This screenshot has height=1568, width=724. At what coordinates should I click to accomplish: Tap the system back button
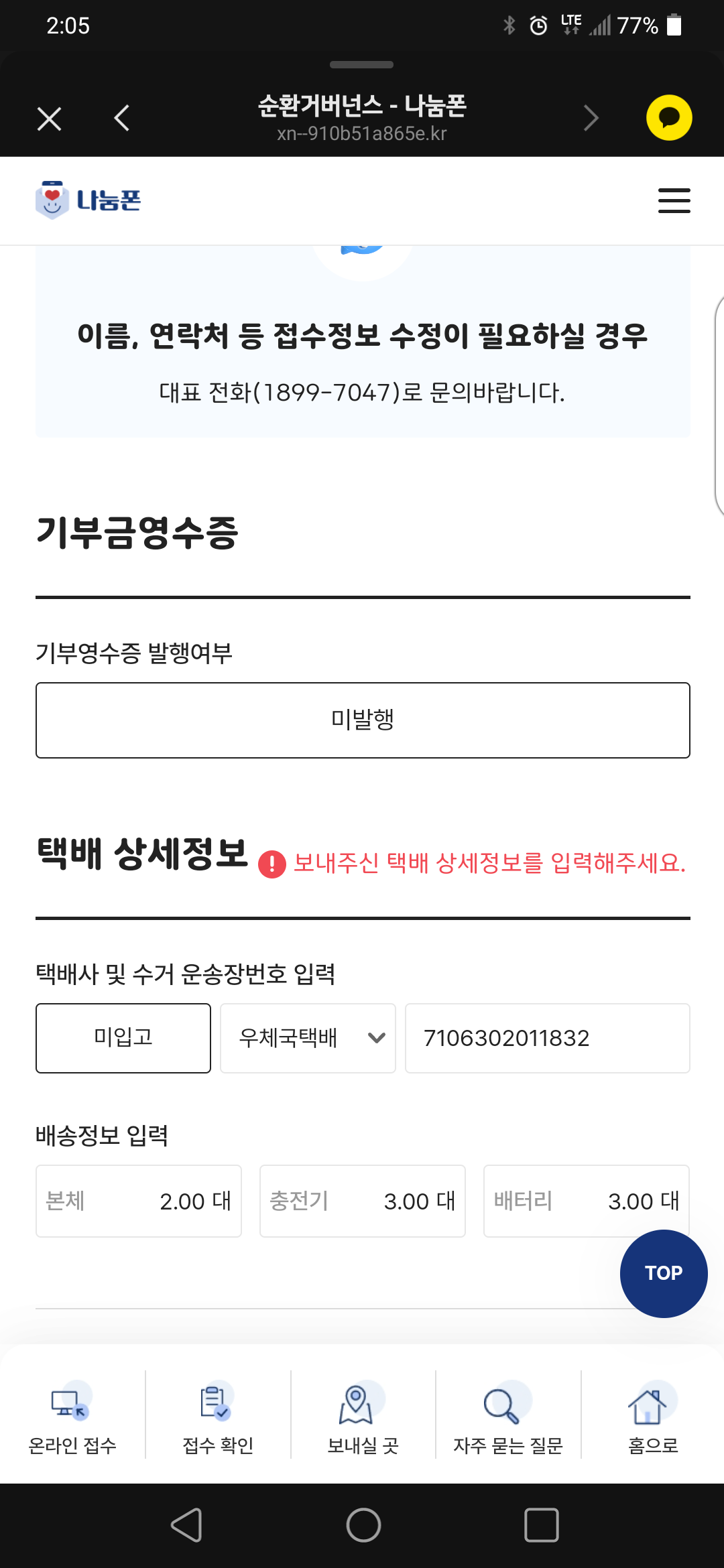click(x=186, y=1525)
